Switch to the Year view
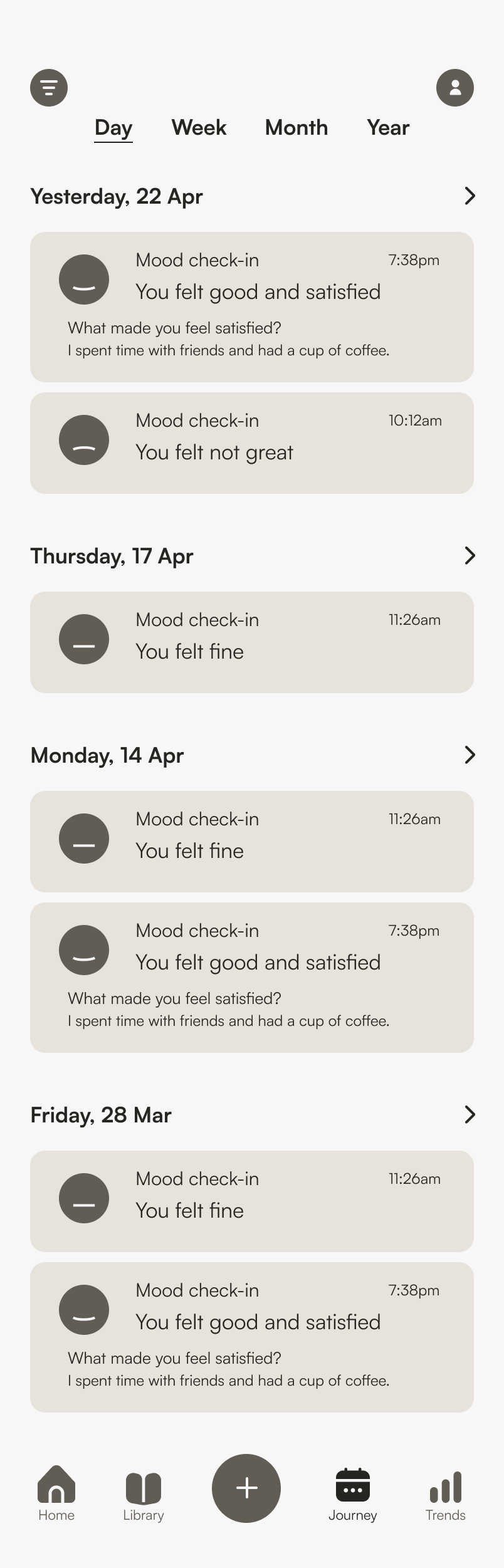Viewport: 504px width, 1568px height. tap(388, 128)
